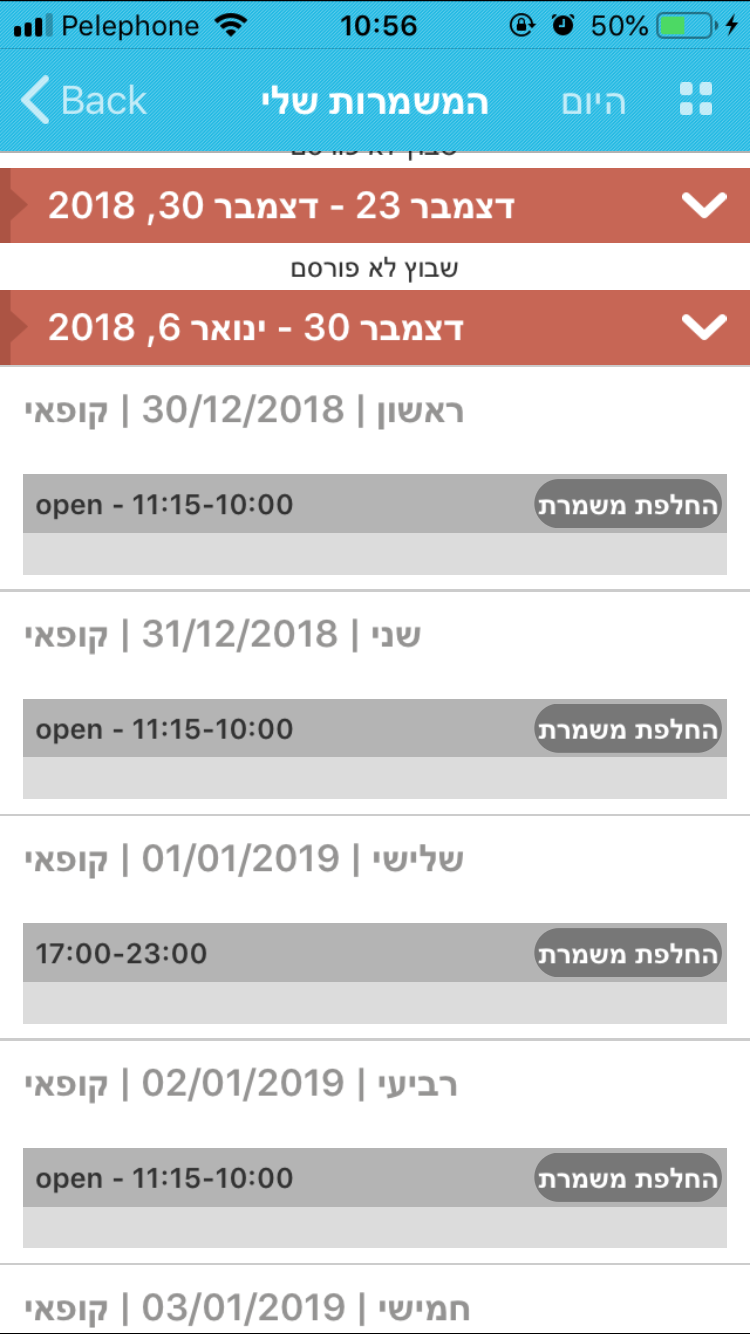
Task: Go back using the Back button
Action: (x=84, y=100)
